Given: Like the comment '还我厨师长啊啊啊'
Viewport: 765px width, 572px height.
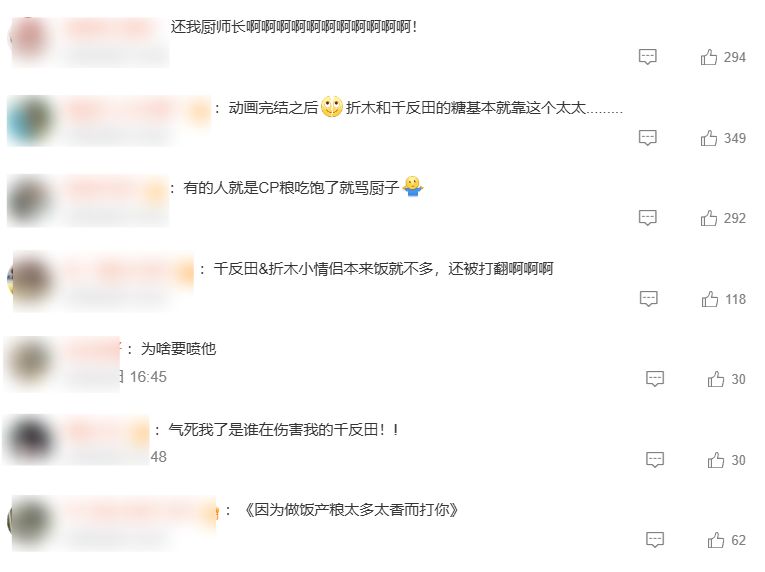Looking at the screenshot, I should click(709, 57).
